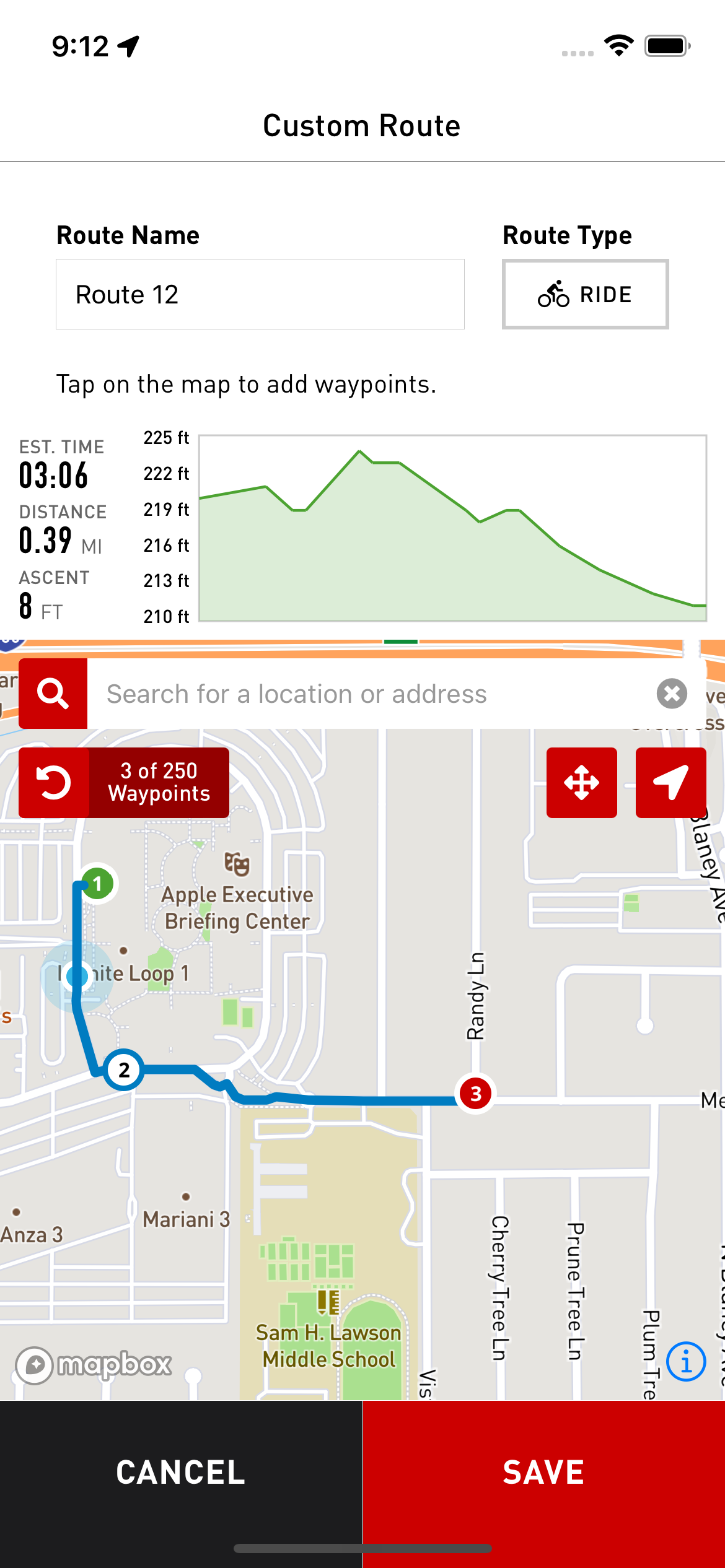Select the undo waypoint icon
Image resolution: width=725 pixels, height=1568 pixels.
click(x=55, y=782)
